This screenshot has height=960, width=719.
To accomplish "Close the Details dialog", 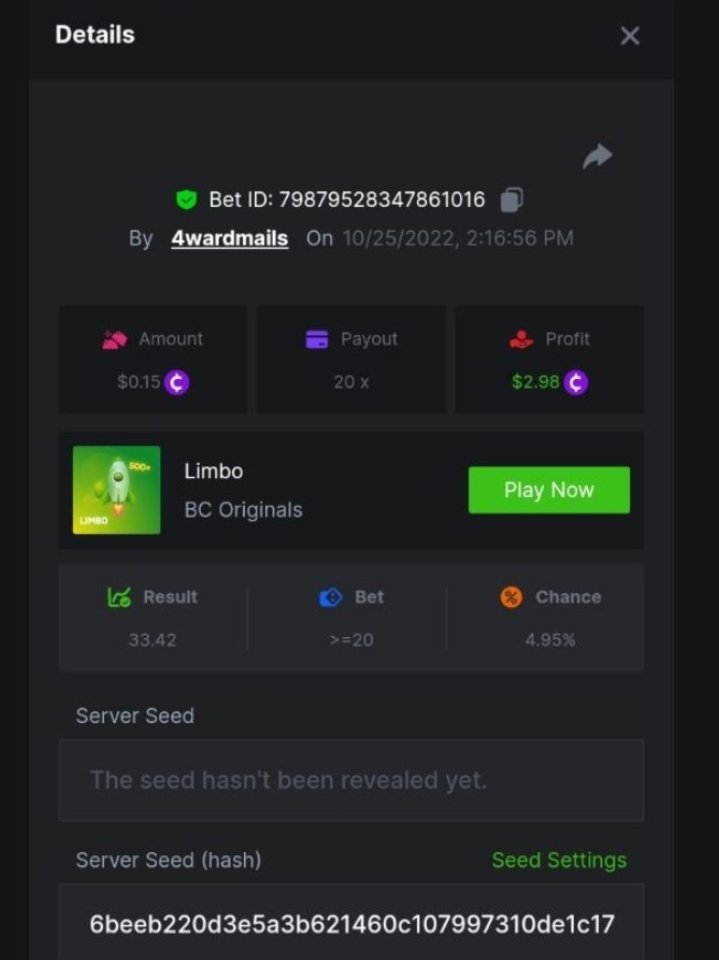I will point(629,36).
